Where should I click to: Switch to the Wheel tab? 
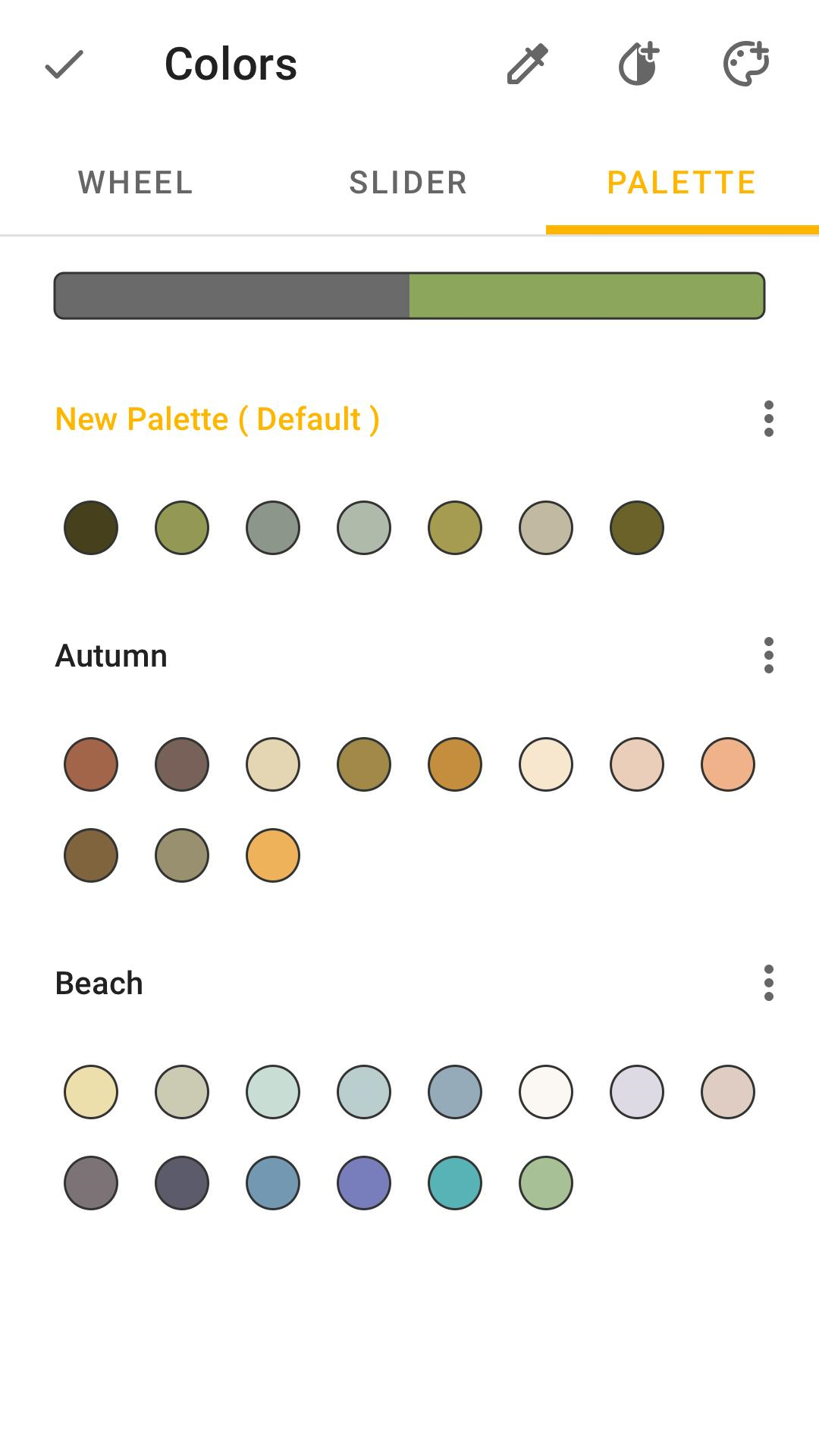pos(136,183)
